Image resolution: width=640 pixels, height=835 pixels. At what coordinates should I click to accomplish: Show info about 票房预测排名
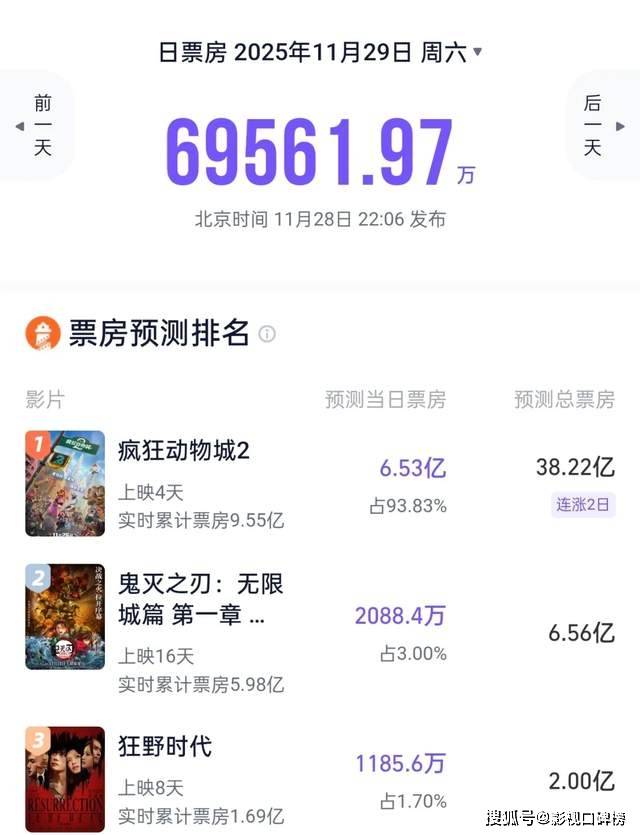coord(267,334)
